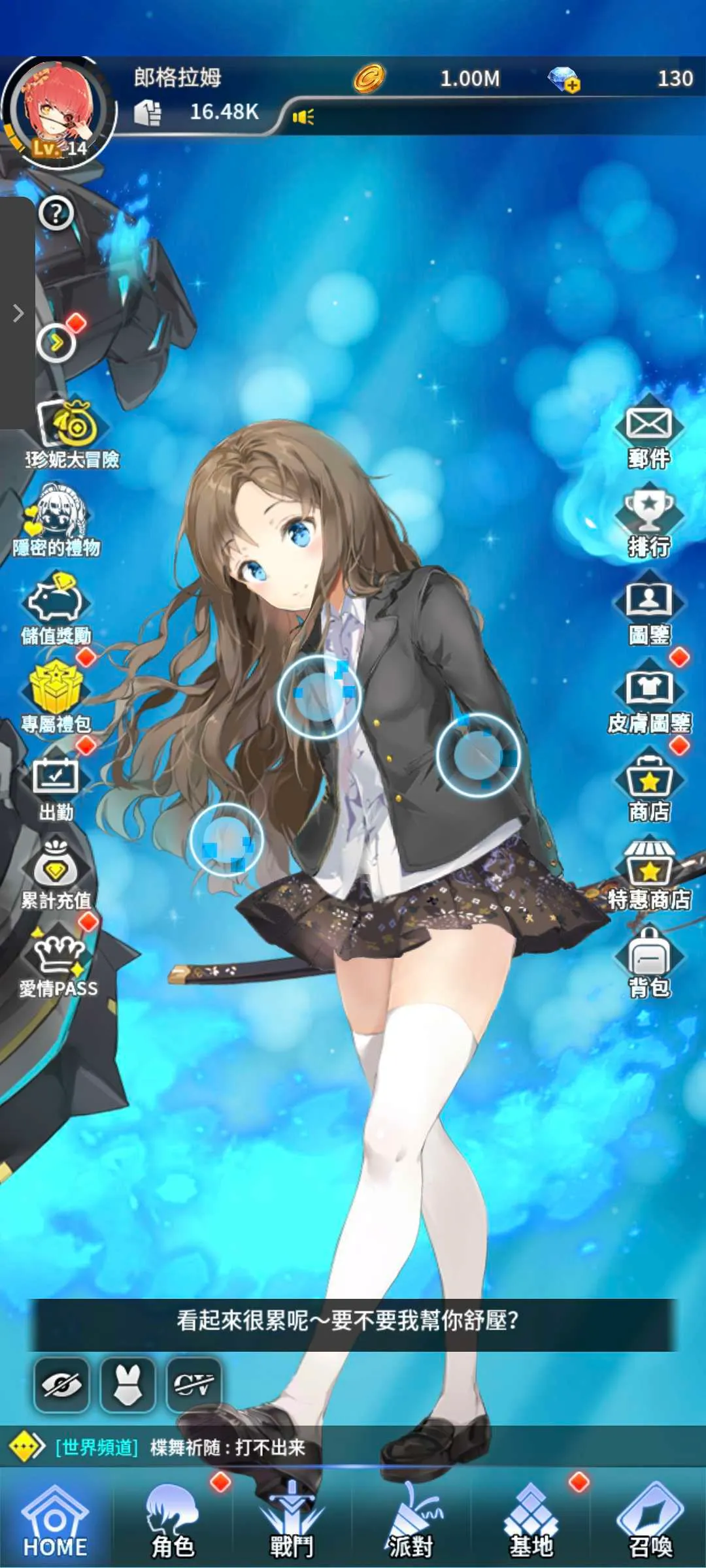The width and height of the screenshot is (706, 1568).
Task: View the 排行 rankings
Action: (x=648, y=520)
